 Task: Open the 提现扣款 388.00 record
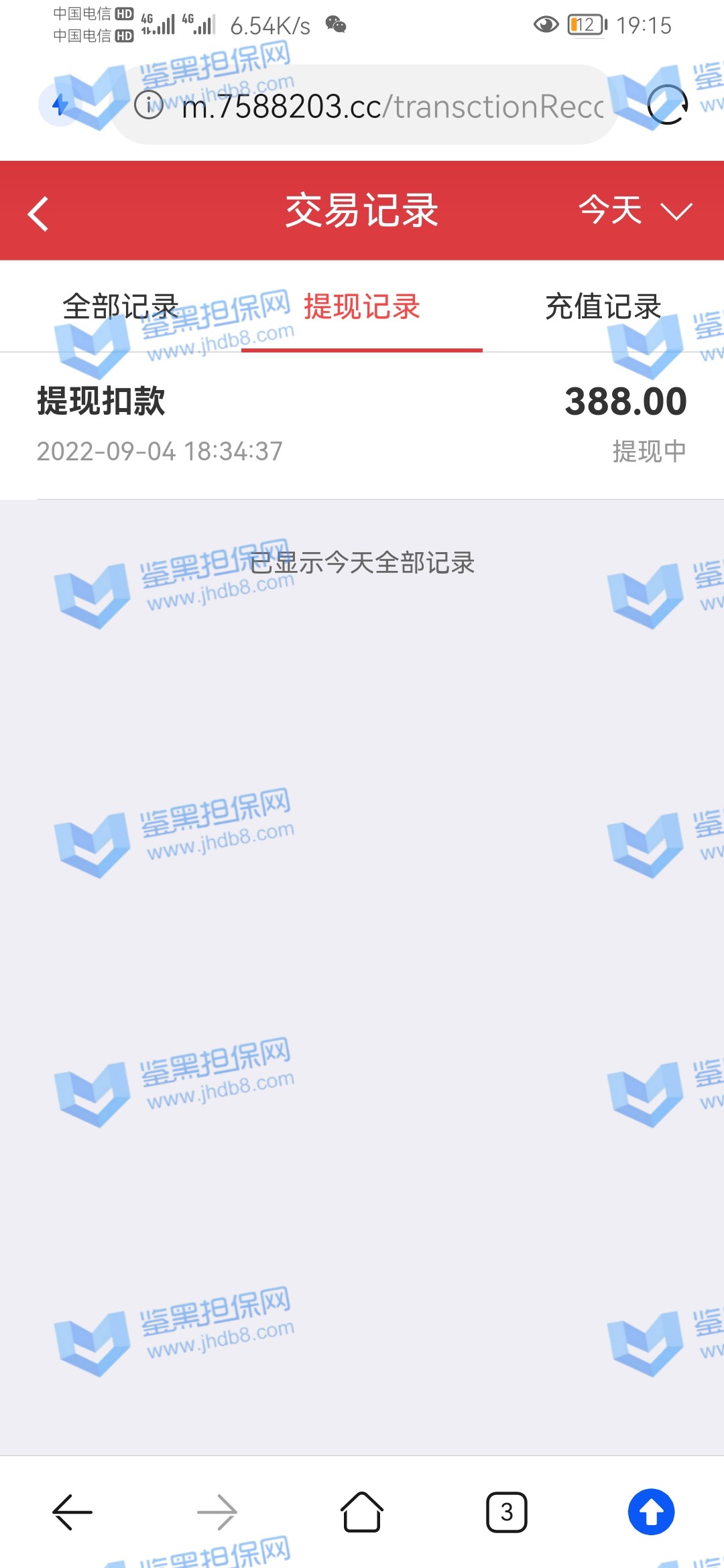coord(362,425)
